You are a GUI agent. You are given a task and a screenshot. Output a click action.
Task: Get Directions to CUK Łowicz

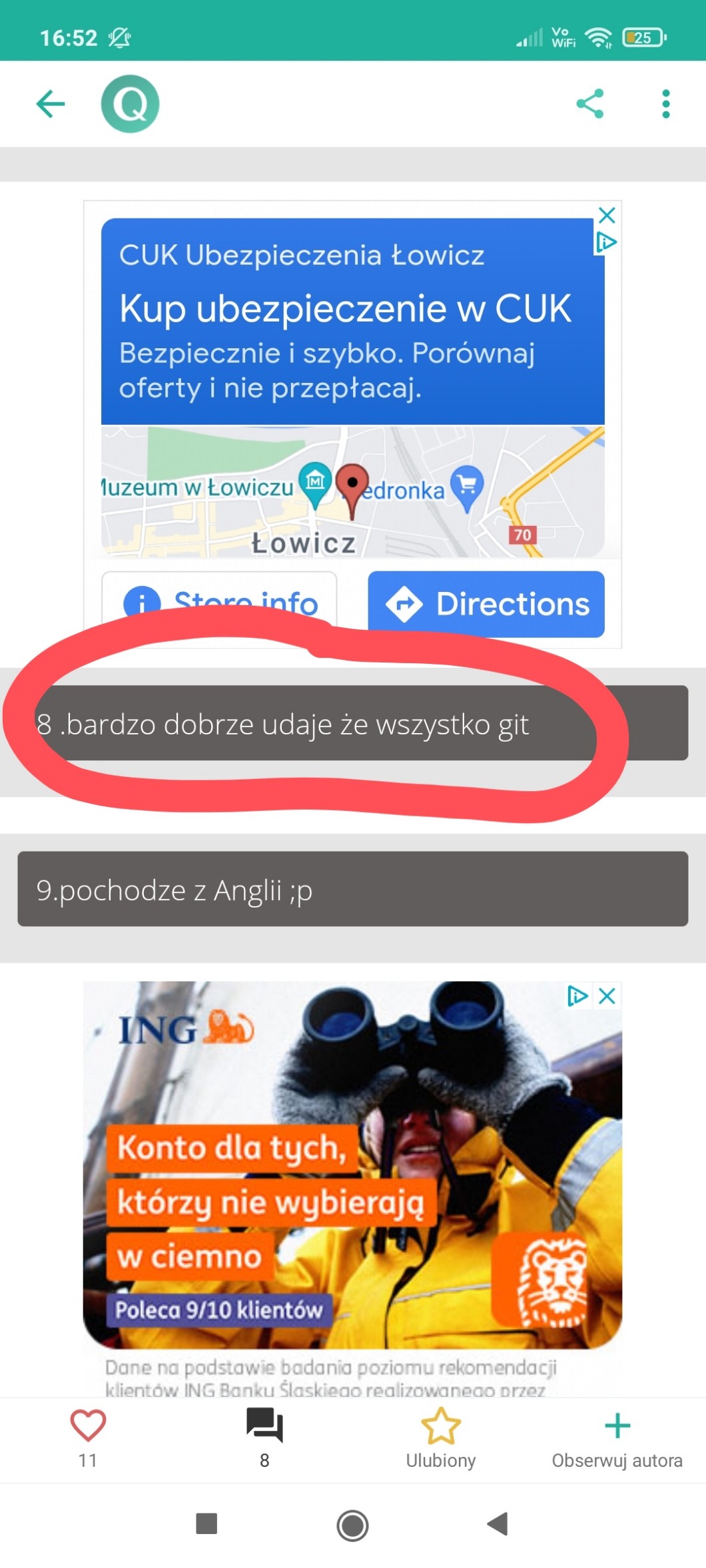pos(486,604)
